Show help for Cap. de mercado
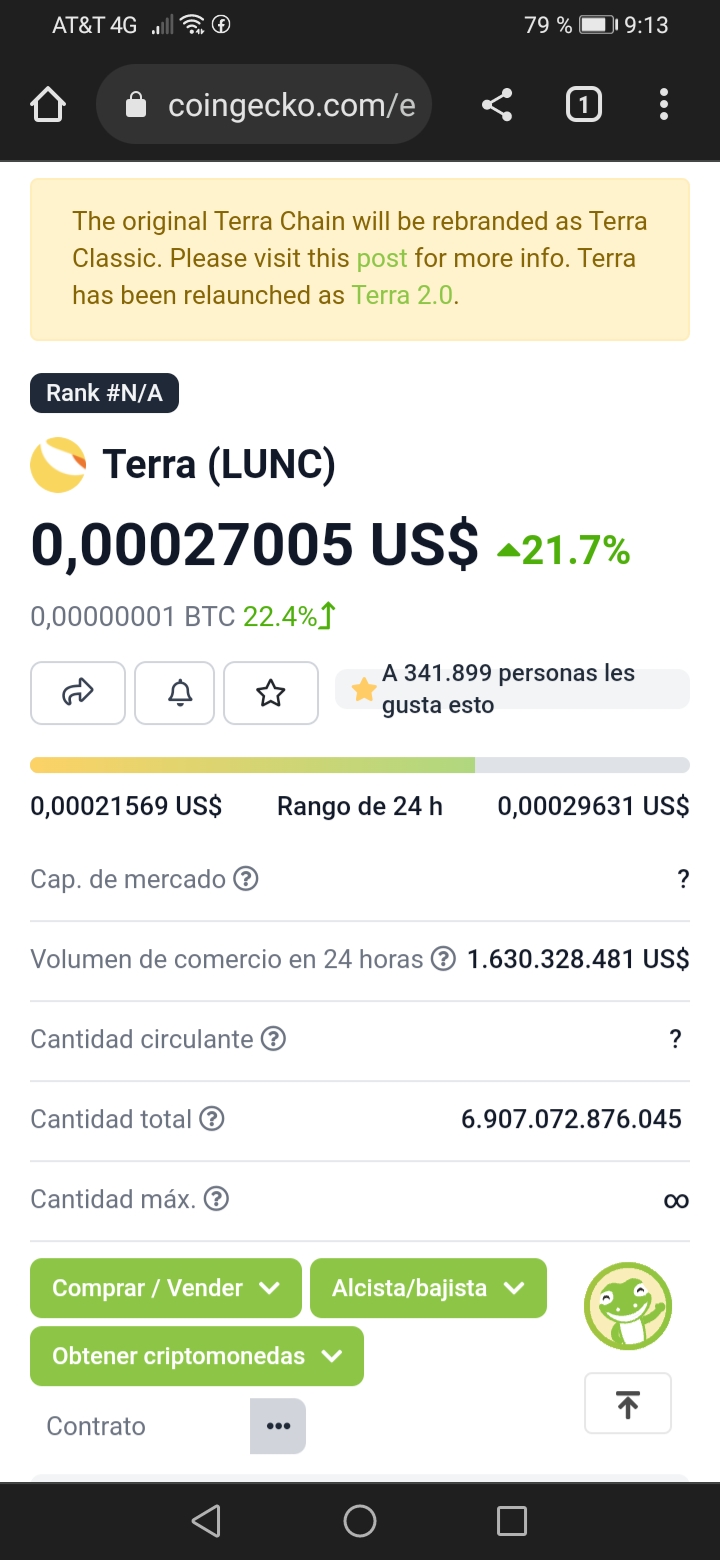This screenshot has width=720, height=1560. click(245, 879)
